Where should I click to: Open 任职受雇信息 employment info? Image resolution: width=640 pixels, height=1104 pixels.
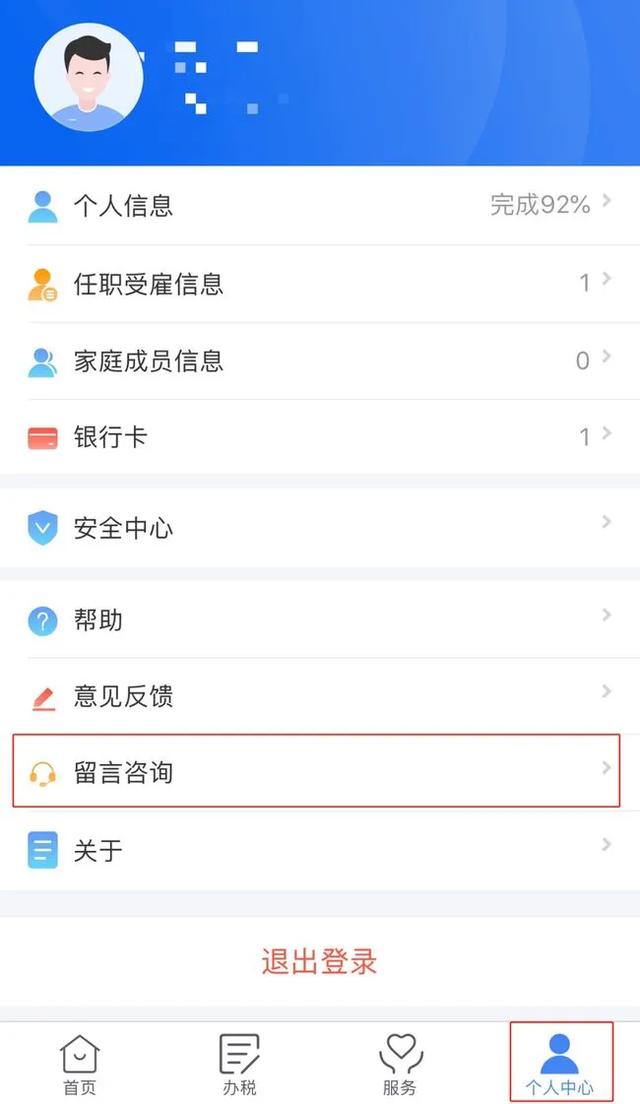click(320, 284)
